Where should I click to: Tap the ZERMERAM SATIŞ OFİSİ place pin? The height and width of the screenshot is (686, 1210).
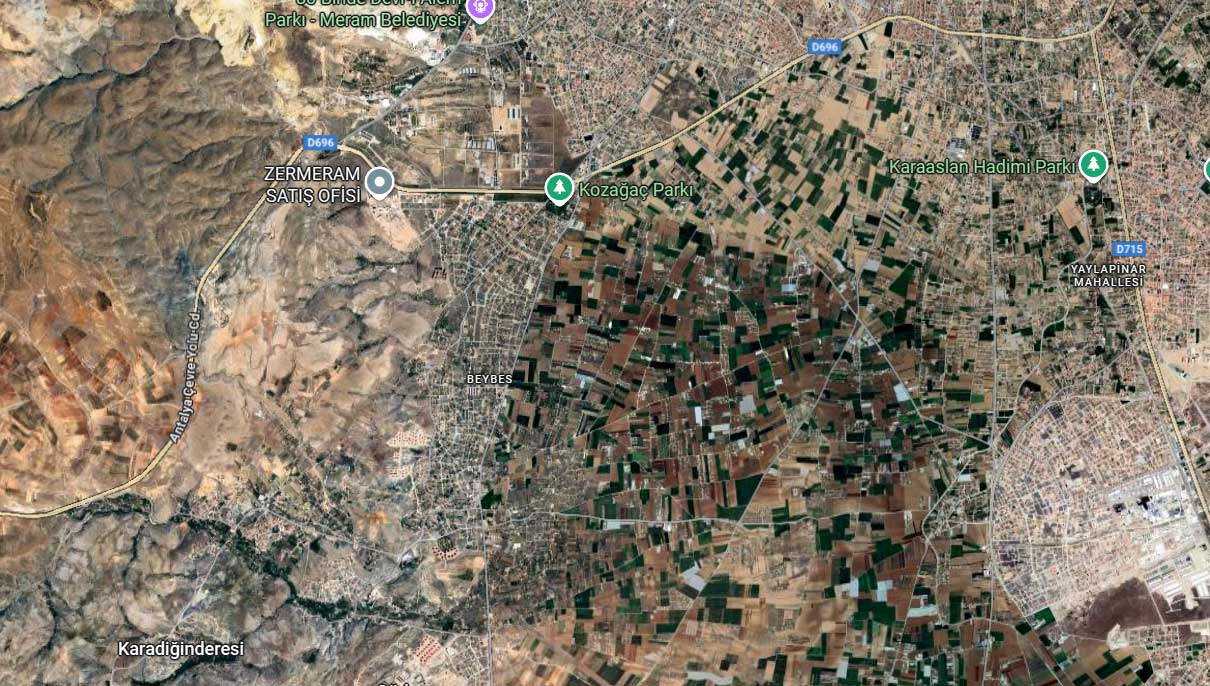click(380, 182)
